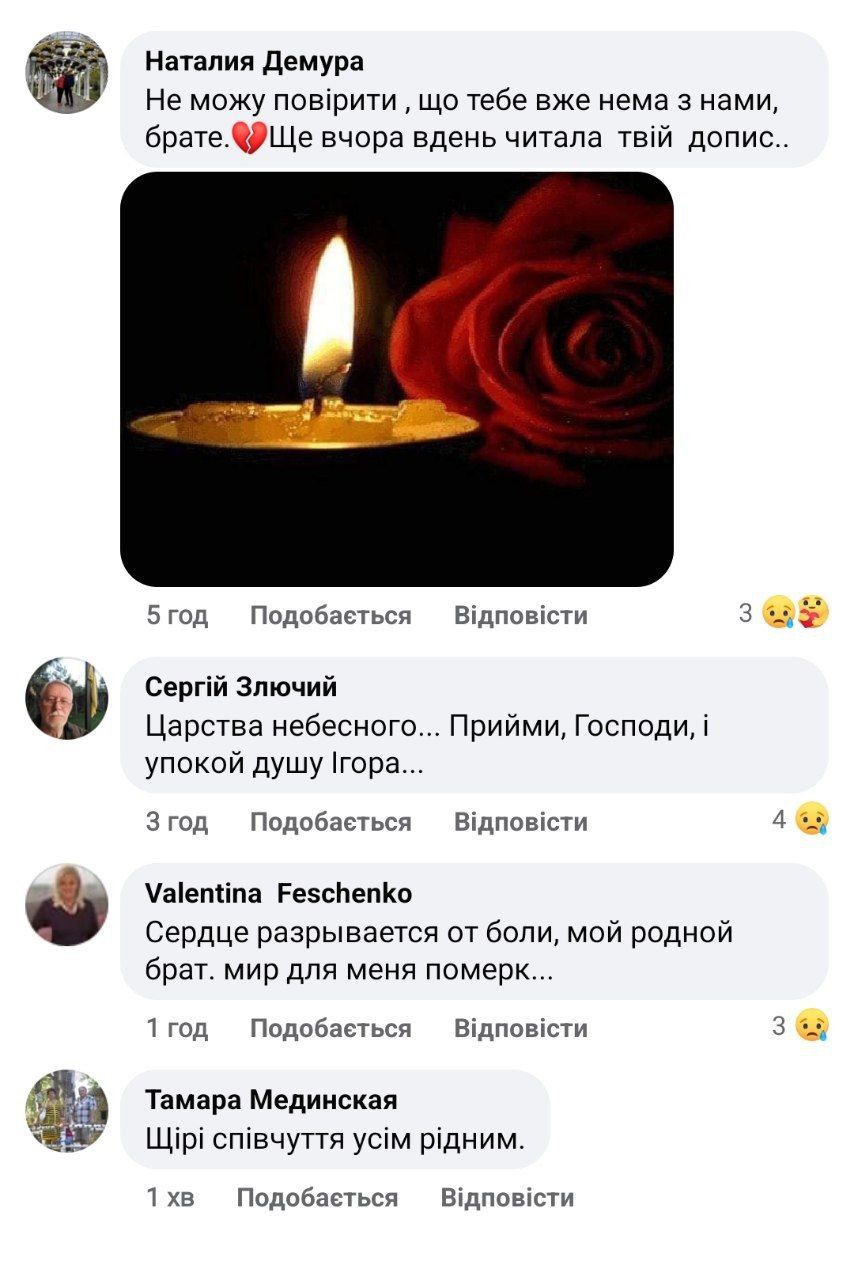Reply to Сергій Злючий's comment
The height and width of the screenshot is (1280, 854).
click(x=520, y=822)
